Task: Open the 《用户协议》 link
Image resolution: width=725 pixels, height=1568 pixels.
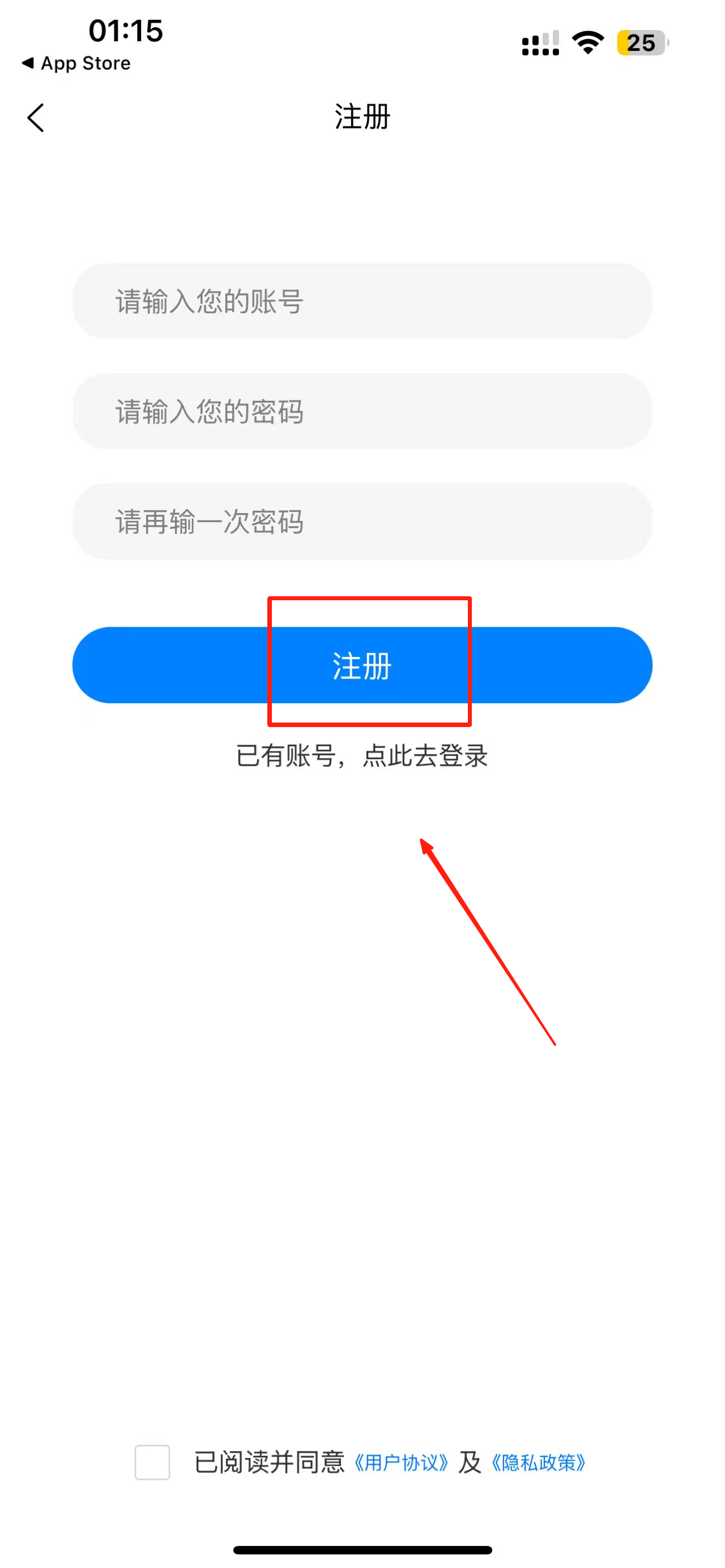Action: tap(401, 1462)
